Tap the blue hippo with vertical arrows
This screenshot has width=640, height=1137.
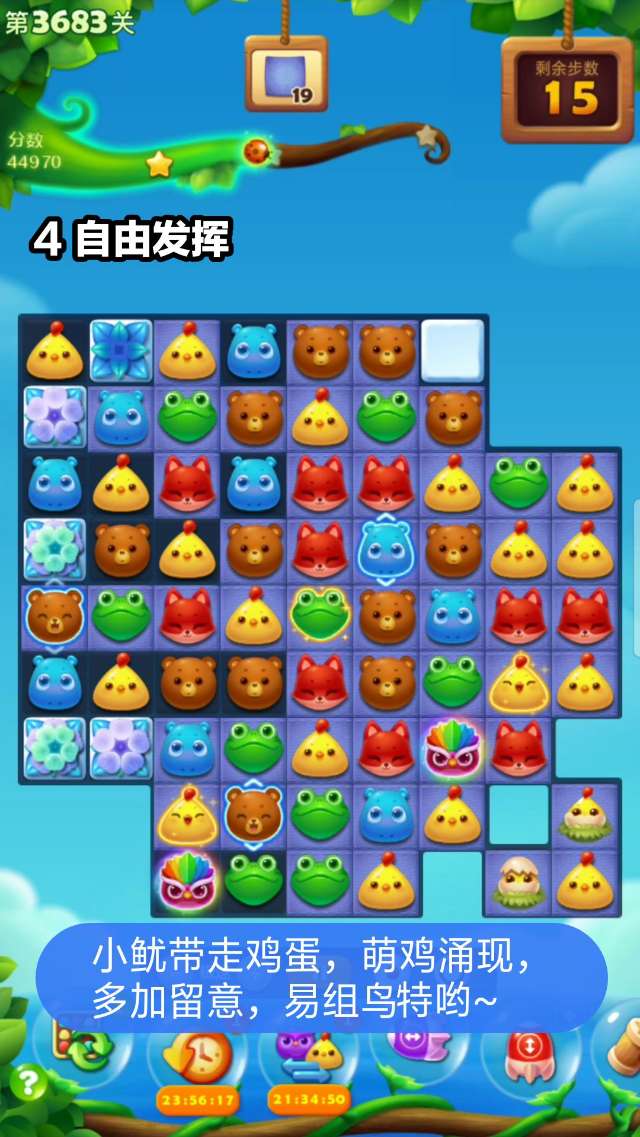pyautogui.click(x=385, y=548)
